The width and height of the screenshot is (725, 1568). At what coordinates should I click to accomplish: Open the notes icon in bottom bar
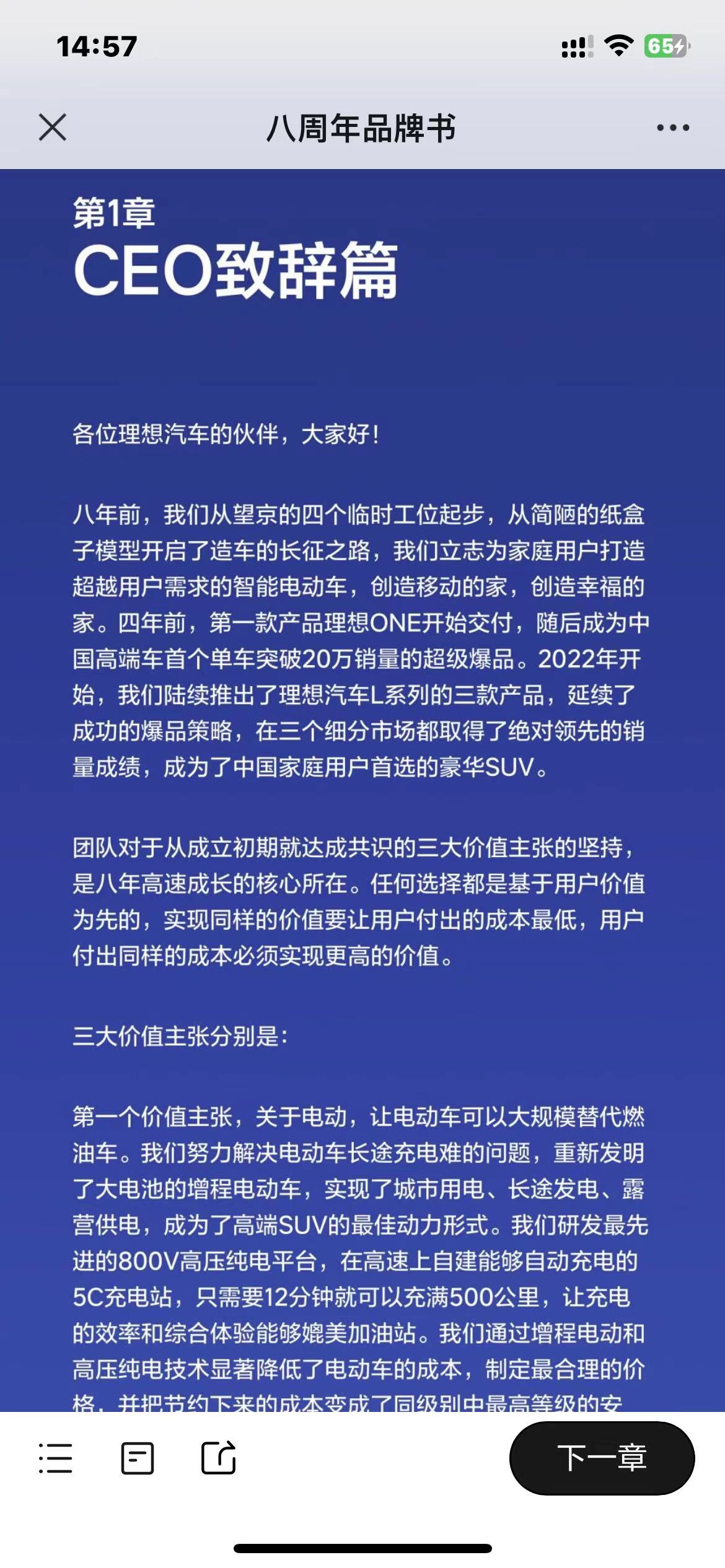pos(137,1458)
